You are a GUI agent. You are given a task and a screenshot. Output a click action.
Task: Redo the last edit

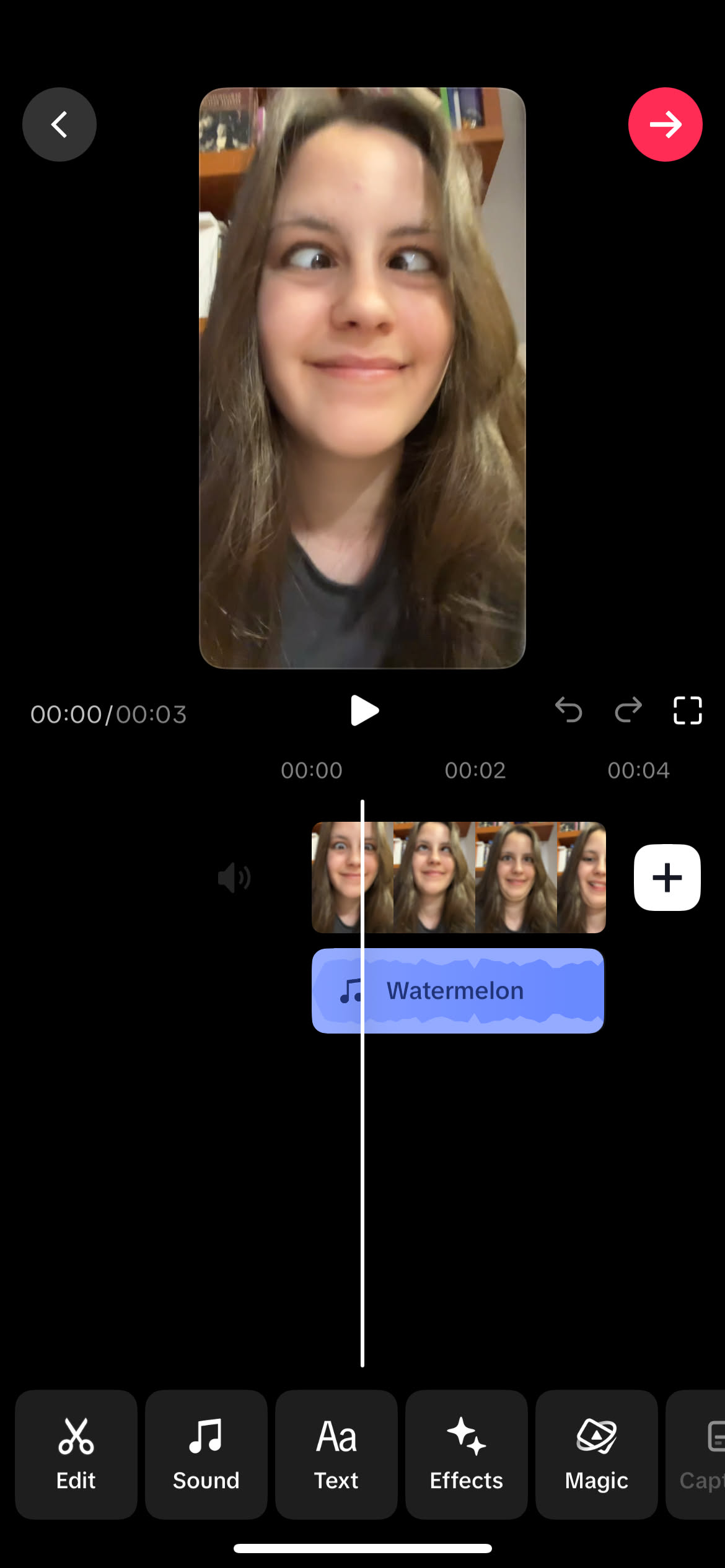(628, 710)
